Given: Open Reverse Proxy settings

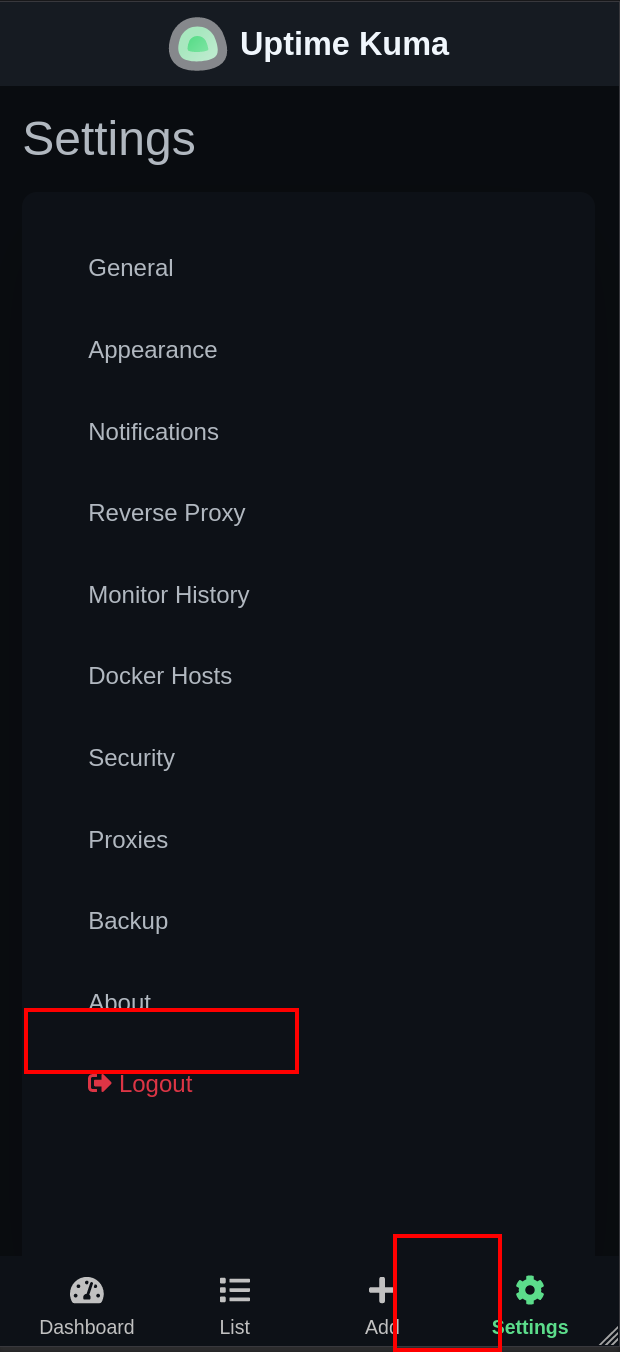Looking at the screenshot, I should (x=166, y=513).
